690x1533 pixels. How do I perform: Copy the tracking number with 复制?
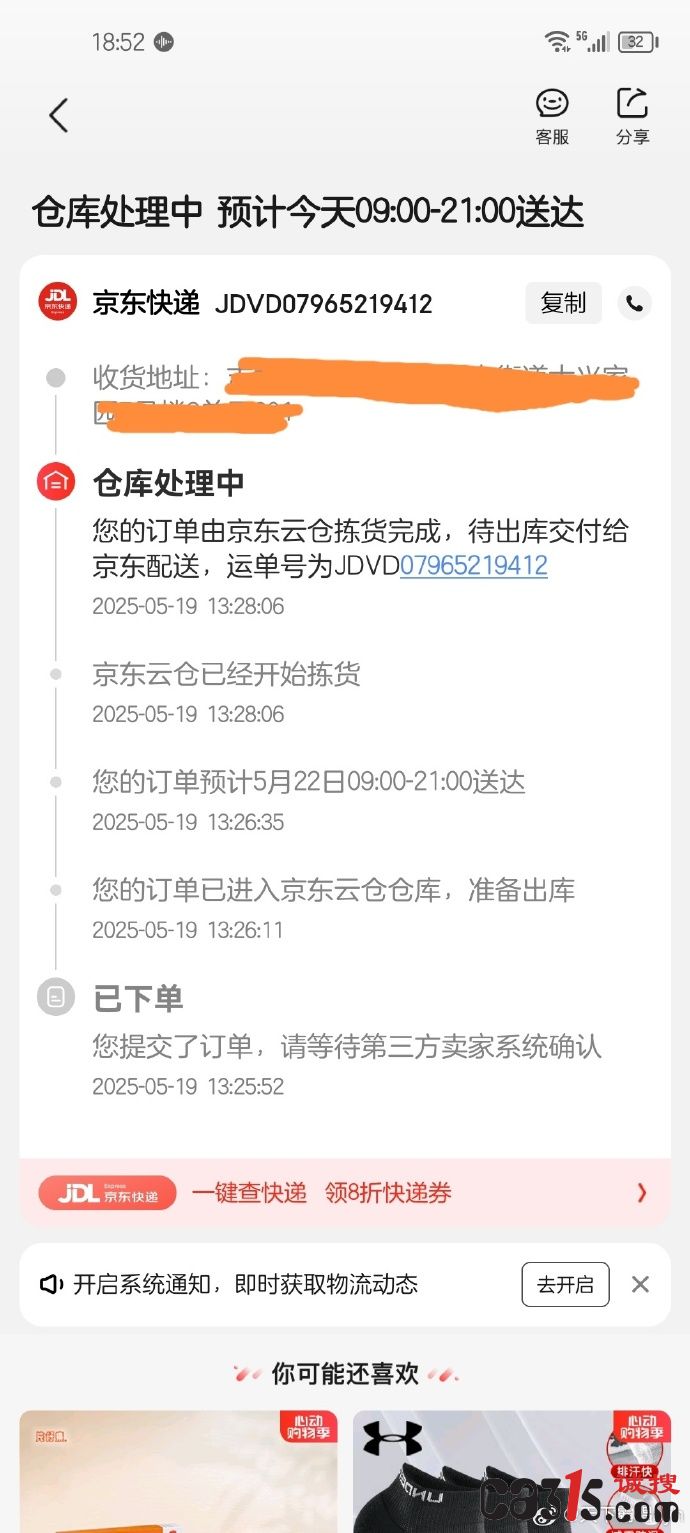(563, 303)
